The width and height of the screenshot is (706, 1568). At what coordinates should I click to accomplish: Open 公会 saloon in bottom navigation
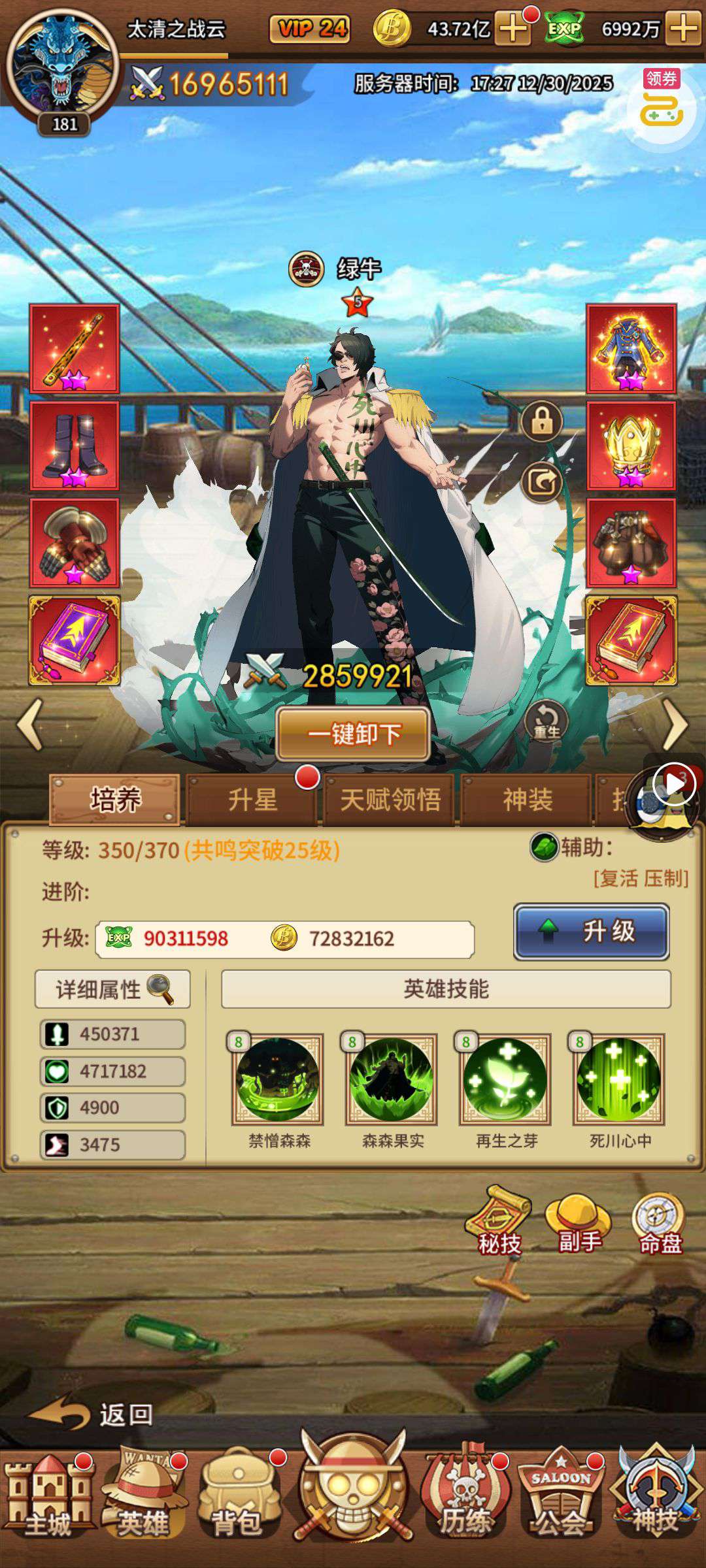point(561,1497)
